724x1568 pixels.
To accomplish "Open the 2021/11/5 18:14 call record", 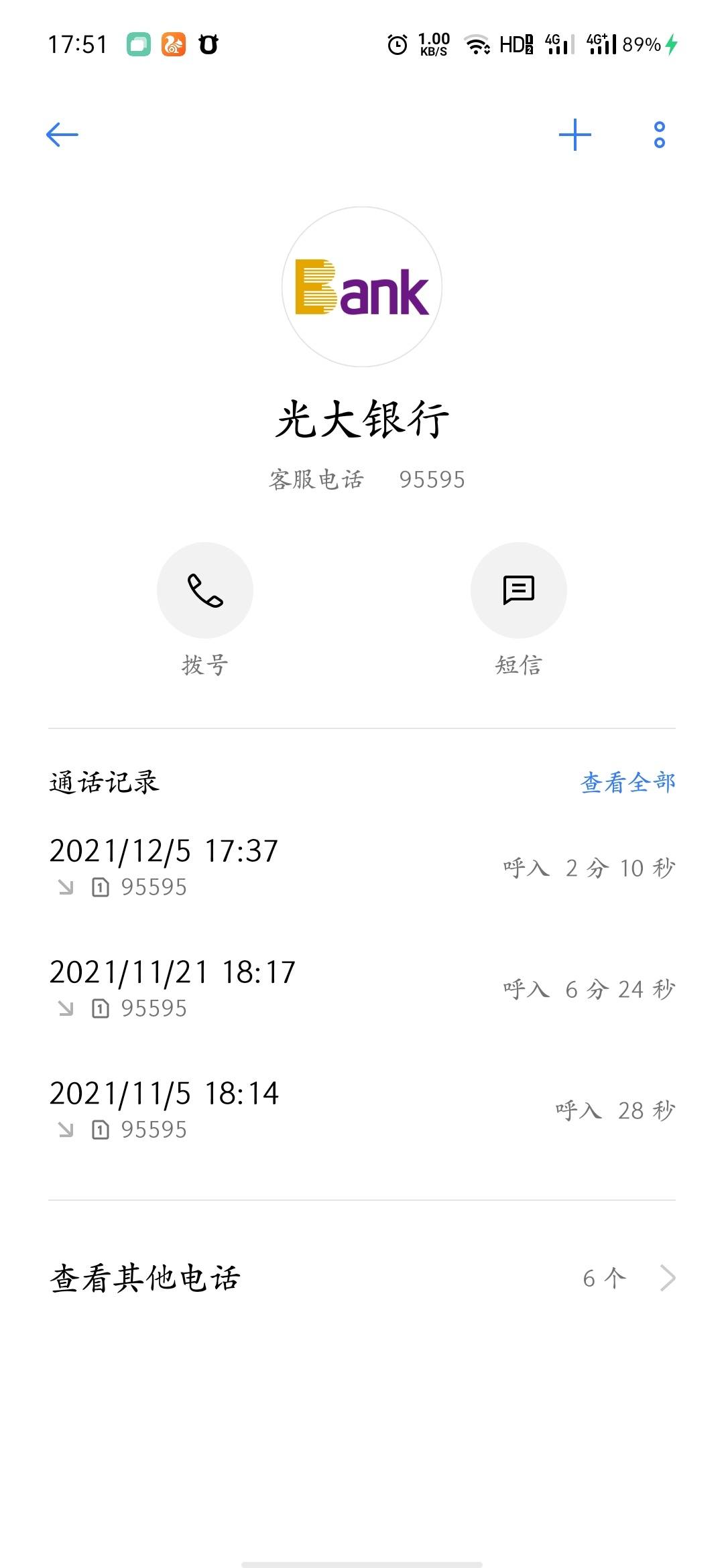I will tap(362, 1110).
